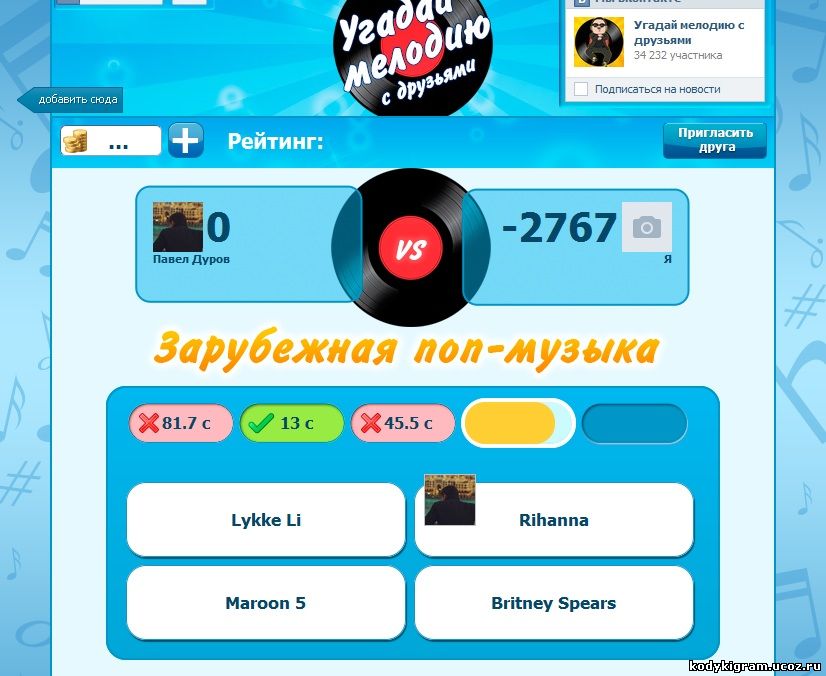
Task: Check the Подписаться на новости box
Action: pos(581,89)
